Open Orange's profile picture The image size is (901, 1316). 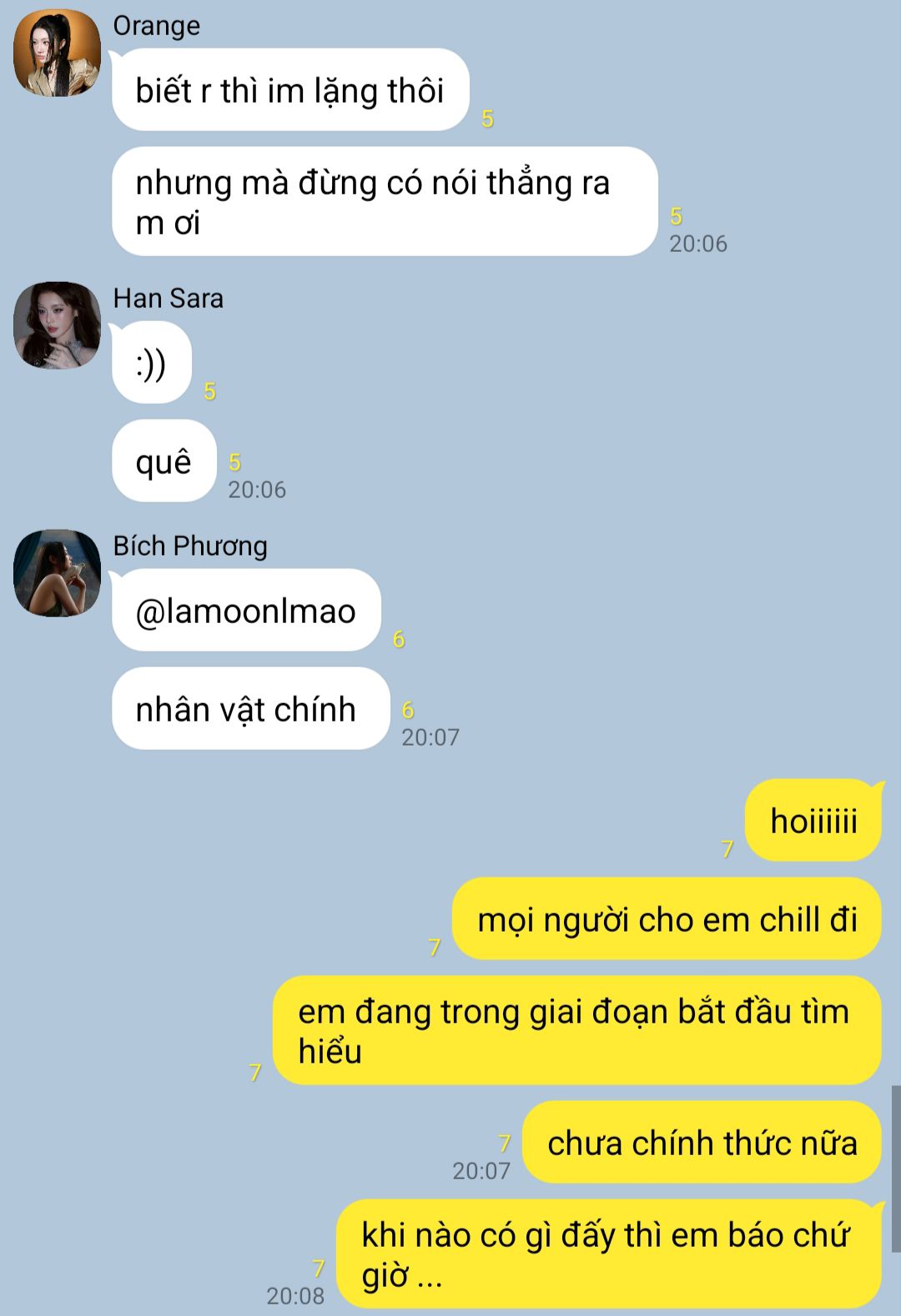[57, 53]
